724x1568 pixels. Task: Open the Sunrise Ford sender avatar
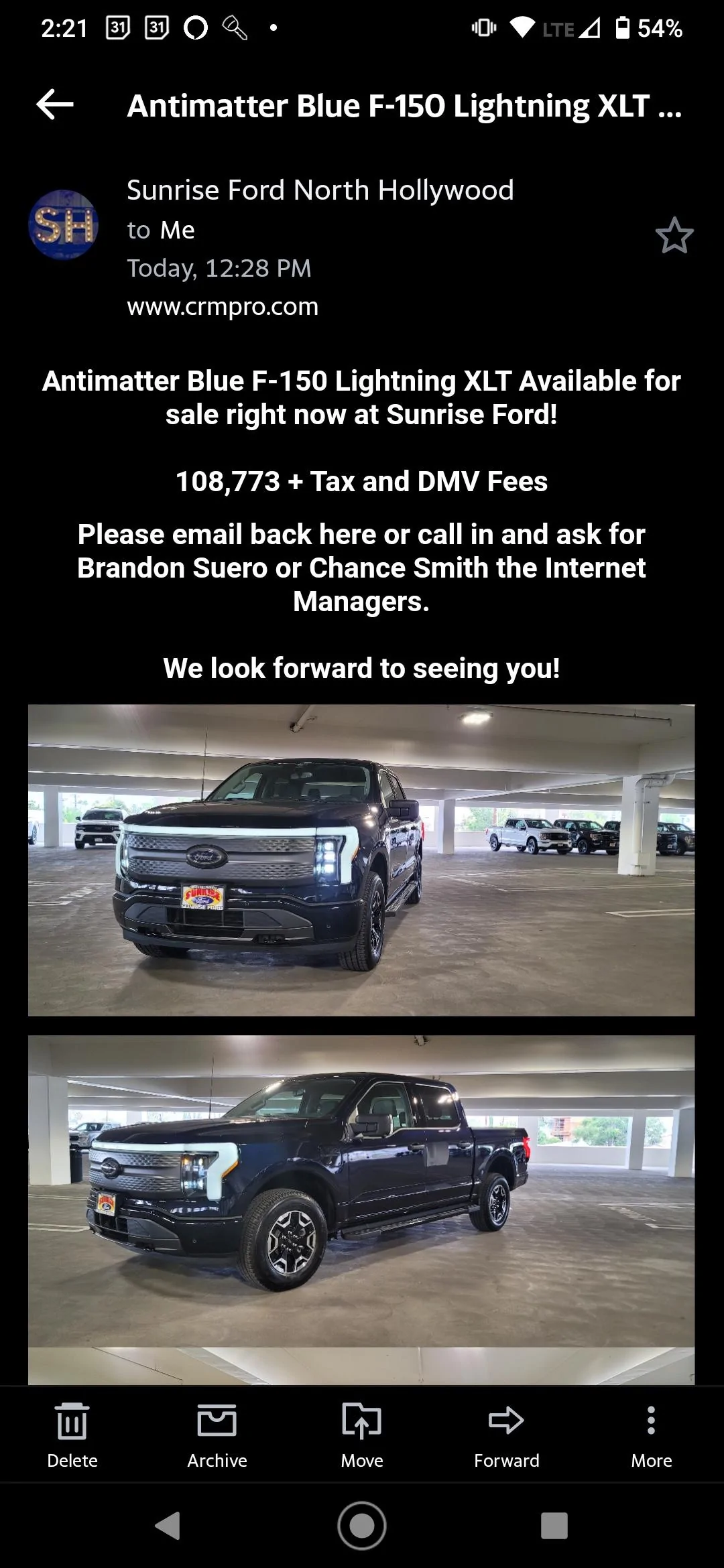tap(64, 224)
